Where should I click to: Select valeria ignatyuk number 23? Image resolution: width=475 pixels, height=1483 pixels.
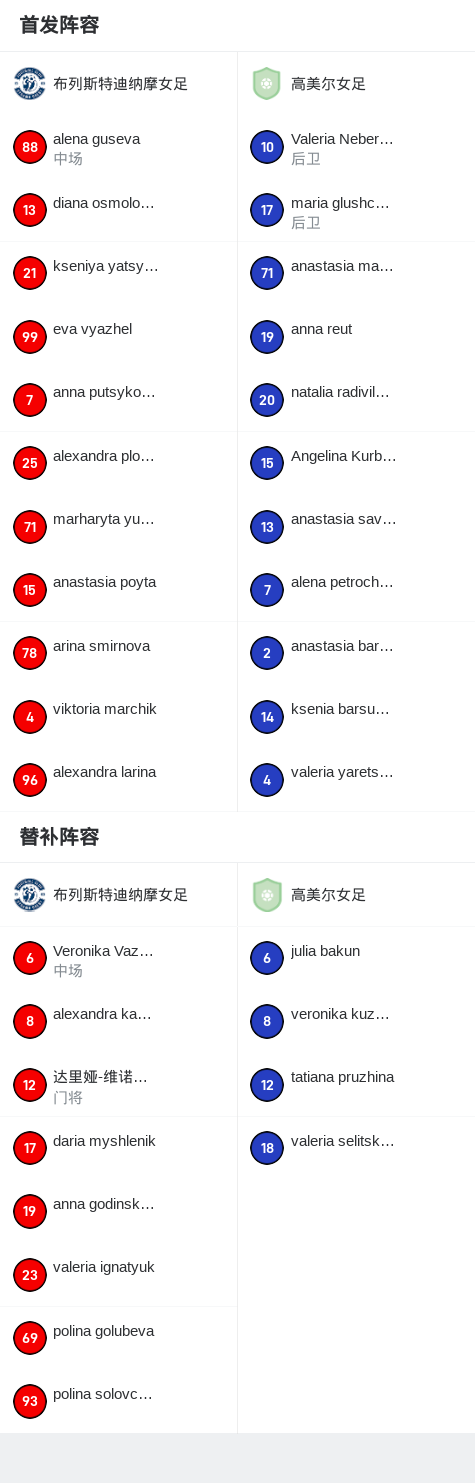point(118,1275)
